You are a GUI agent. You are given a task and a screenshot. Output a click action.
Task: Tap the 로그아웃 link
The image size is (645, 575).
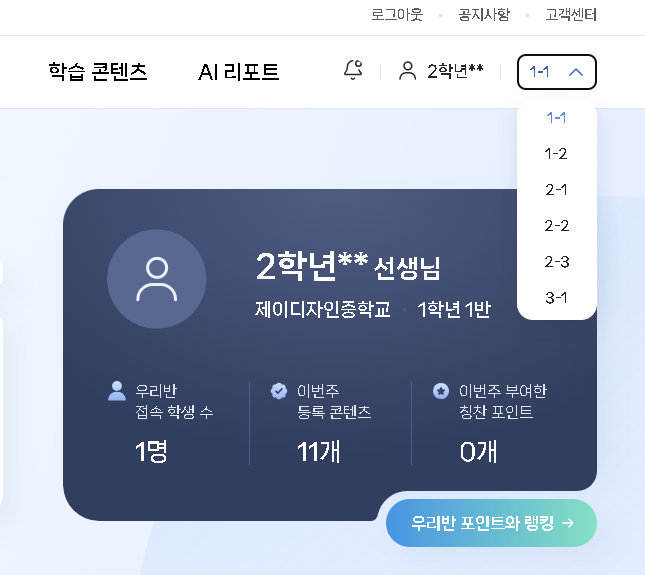pos(397,15)
